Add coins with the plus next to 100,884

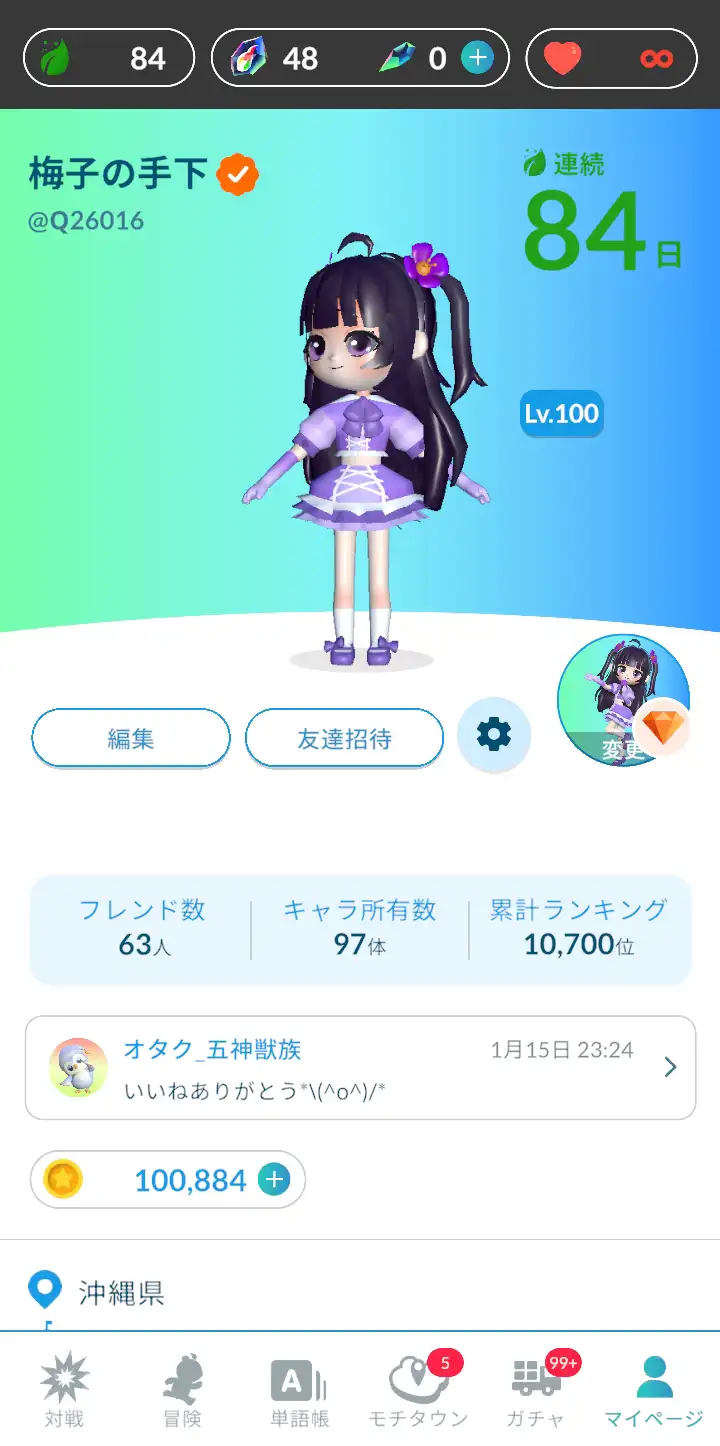pyautogui.click(x=273, y=1180)
